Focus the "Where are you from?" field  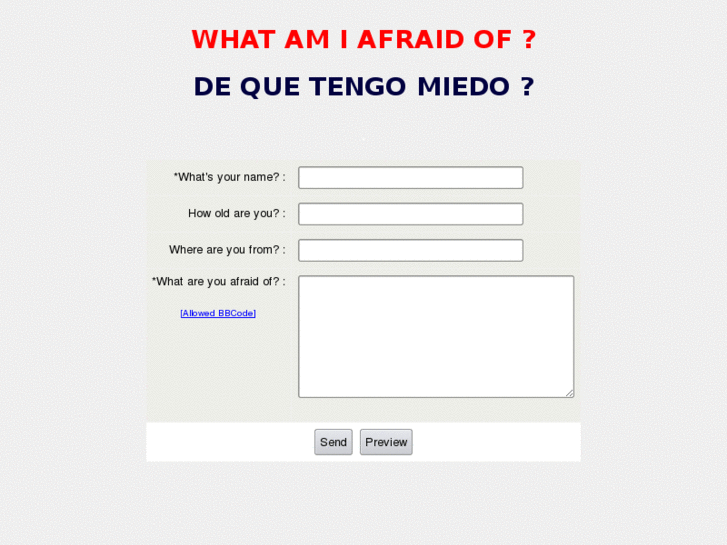pos(410,250)
